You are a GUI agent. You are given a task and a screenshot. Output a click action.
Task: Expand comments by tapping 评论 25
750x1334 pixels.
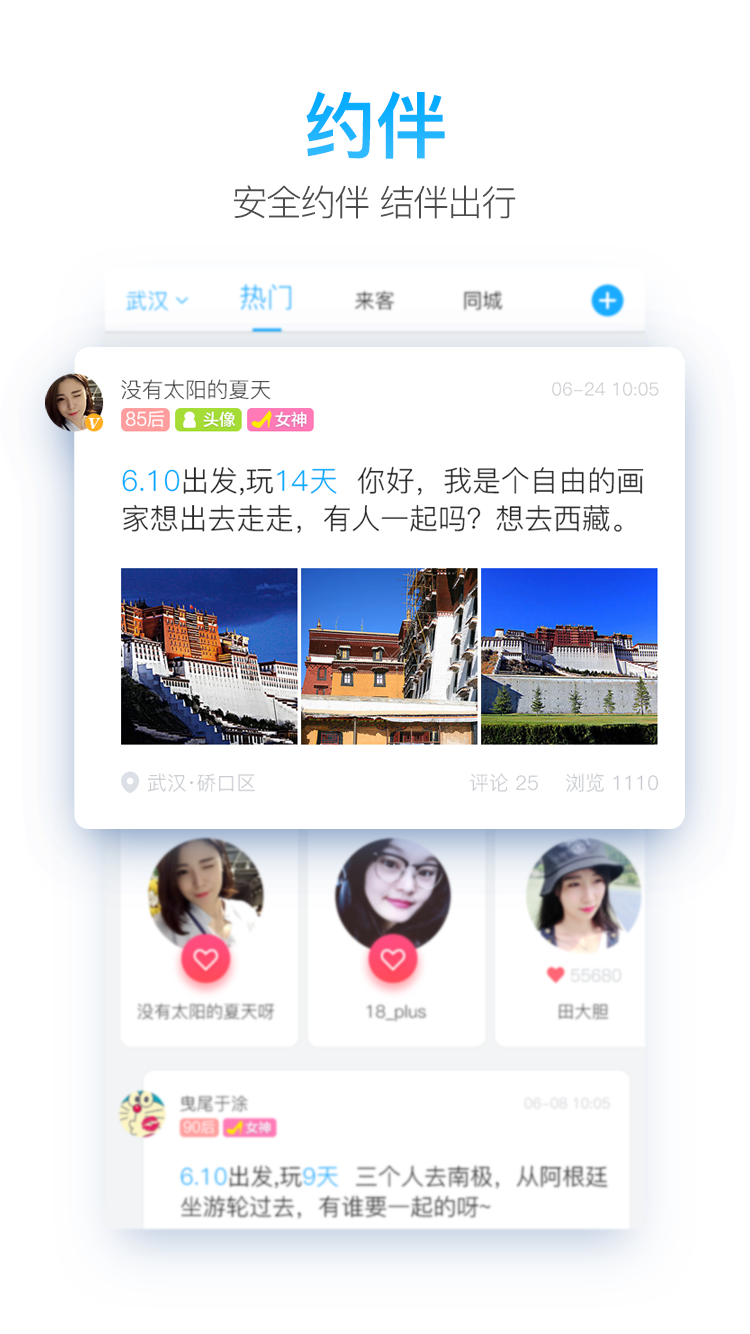pos(503,783)
